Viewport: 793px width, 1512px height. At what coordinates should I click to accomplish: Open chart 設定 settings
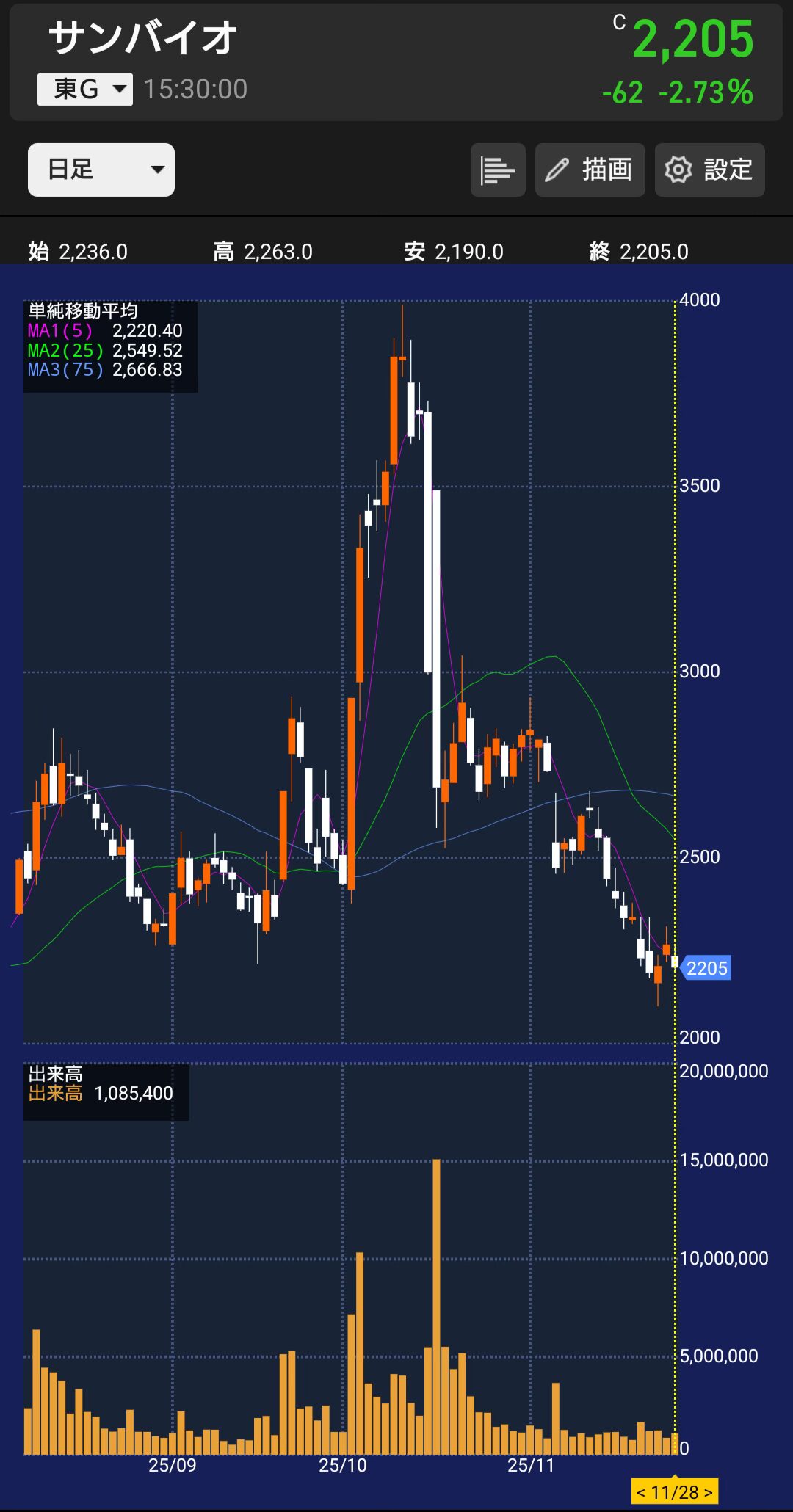pyautogui.click(x=709, y=170)
